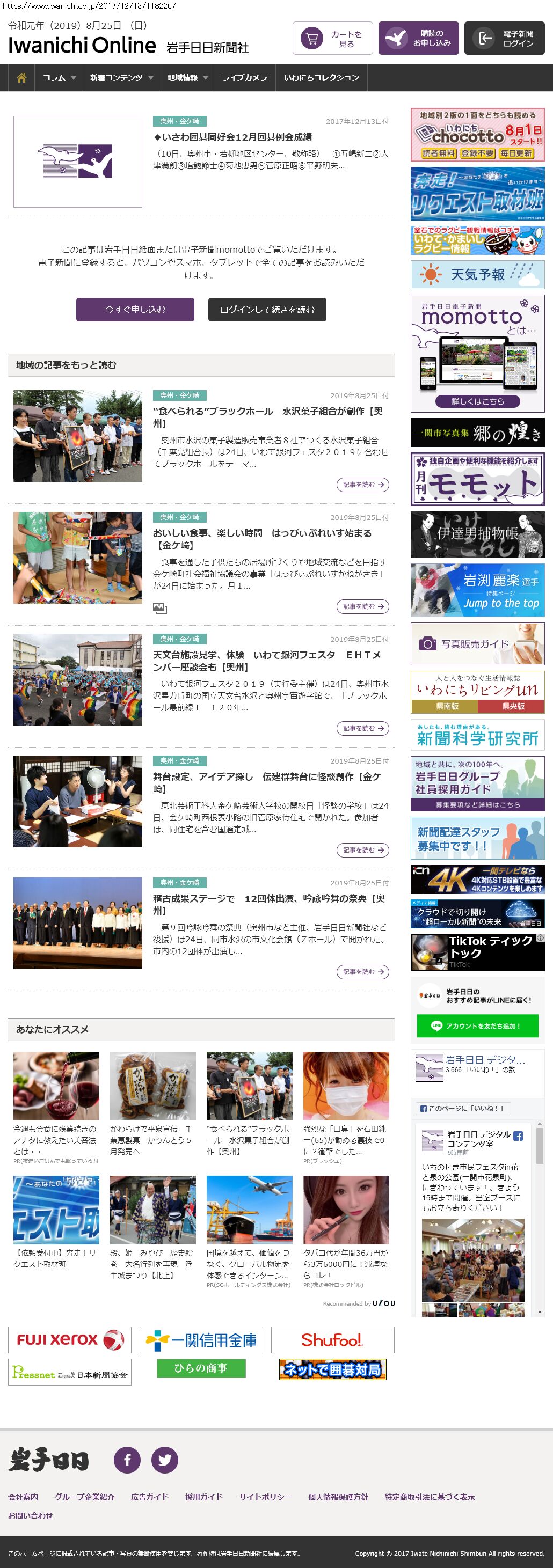553x1568 pixels.
Task: Tap 今すぐ申し込む to subscribe
Action: click(135, 309)
